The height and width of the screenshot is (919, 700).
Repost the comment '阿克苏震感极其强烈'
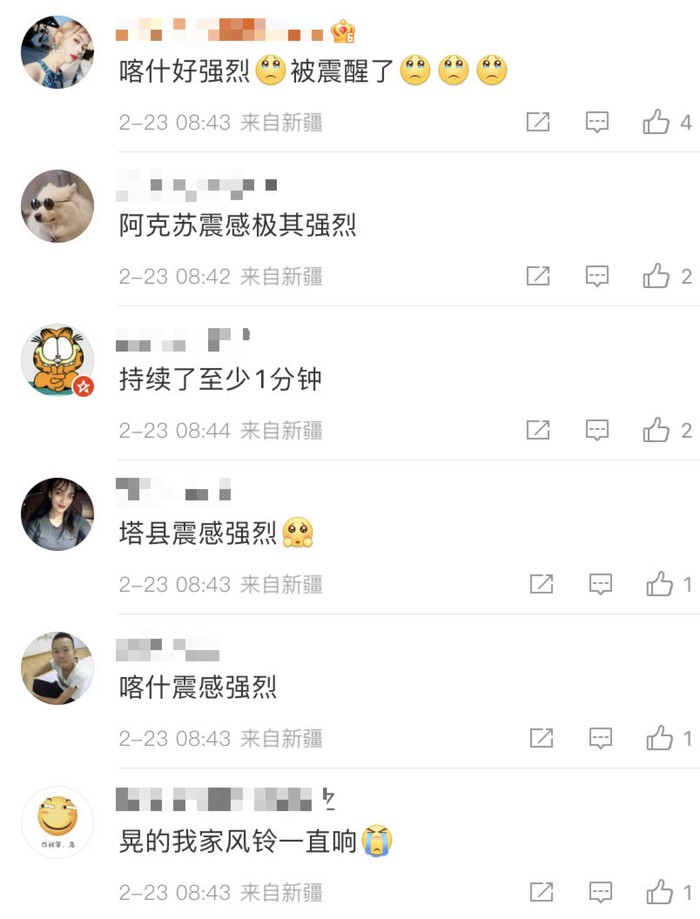tap(538, 276)
